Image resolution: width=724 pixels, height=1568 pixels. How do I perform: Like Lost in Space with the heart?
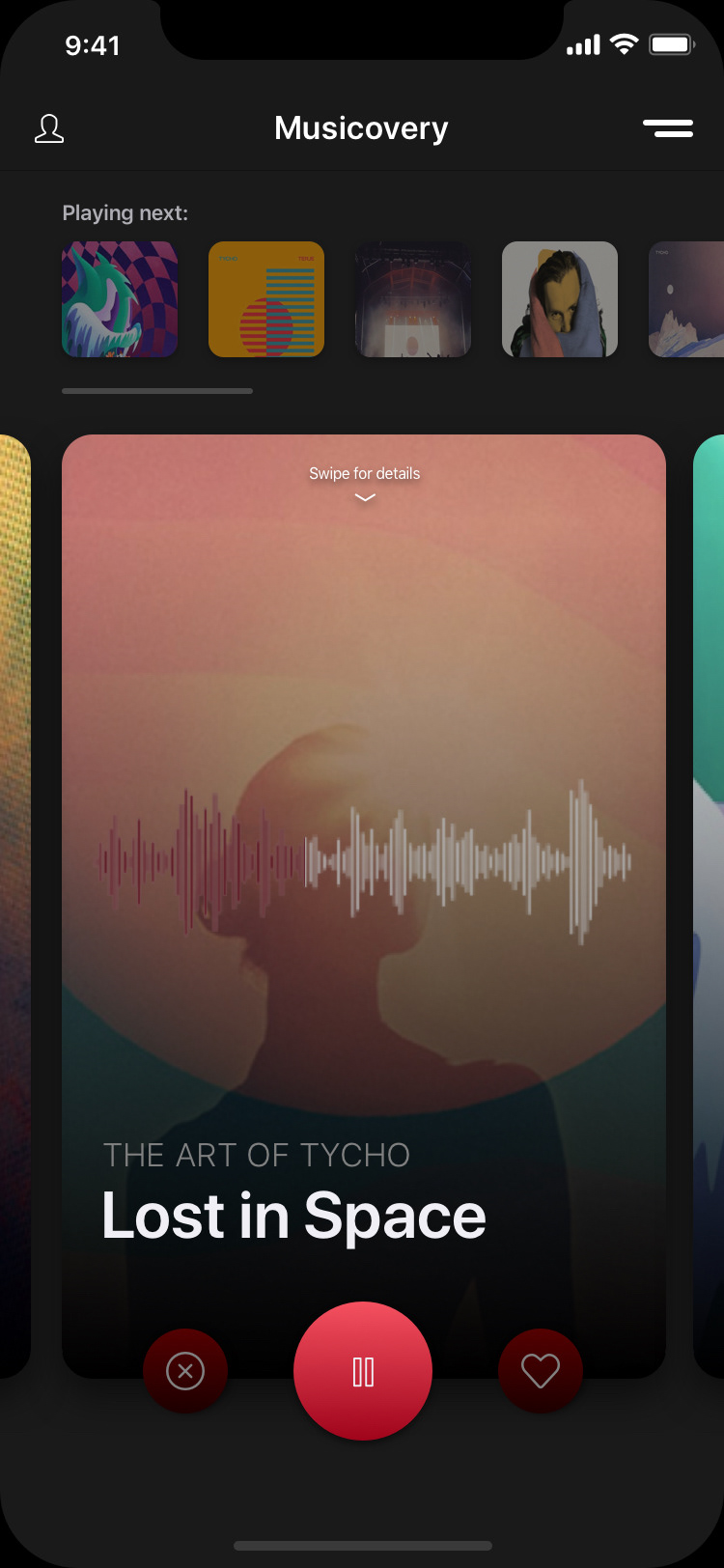pyautogui.click(x=541, y=1371)
